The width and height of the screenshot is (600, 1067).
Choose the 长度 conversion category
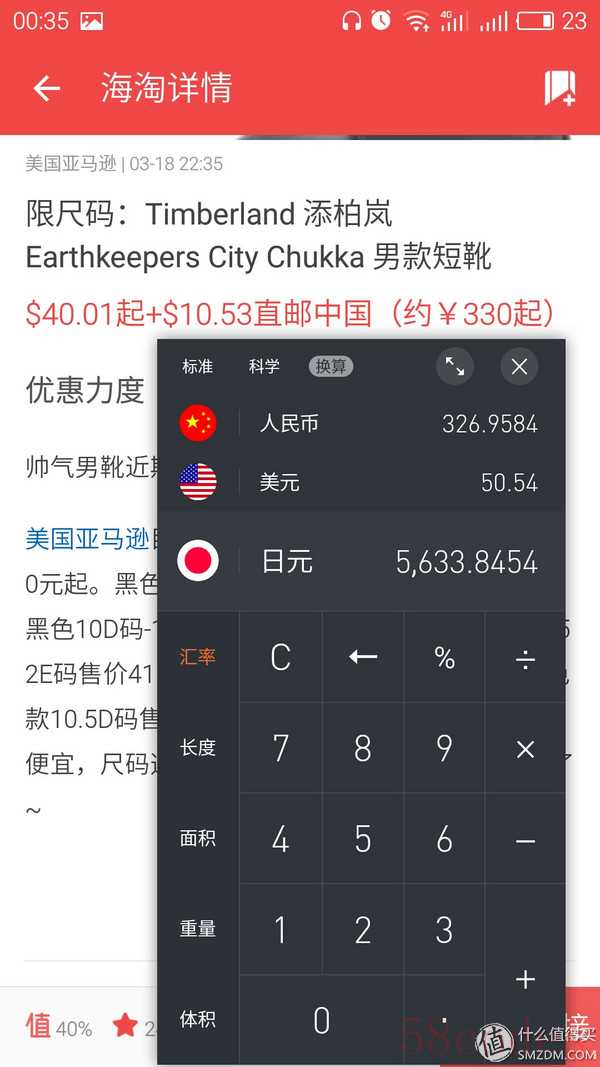click(197, 748)
